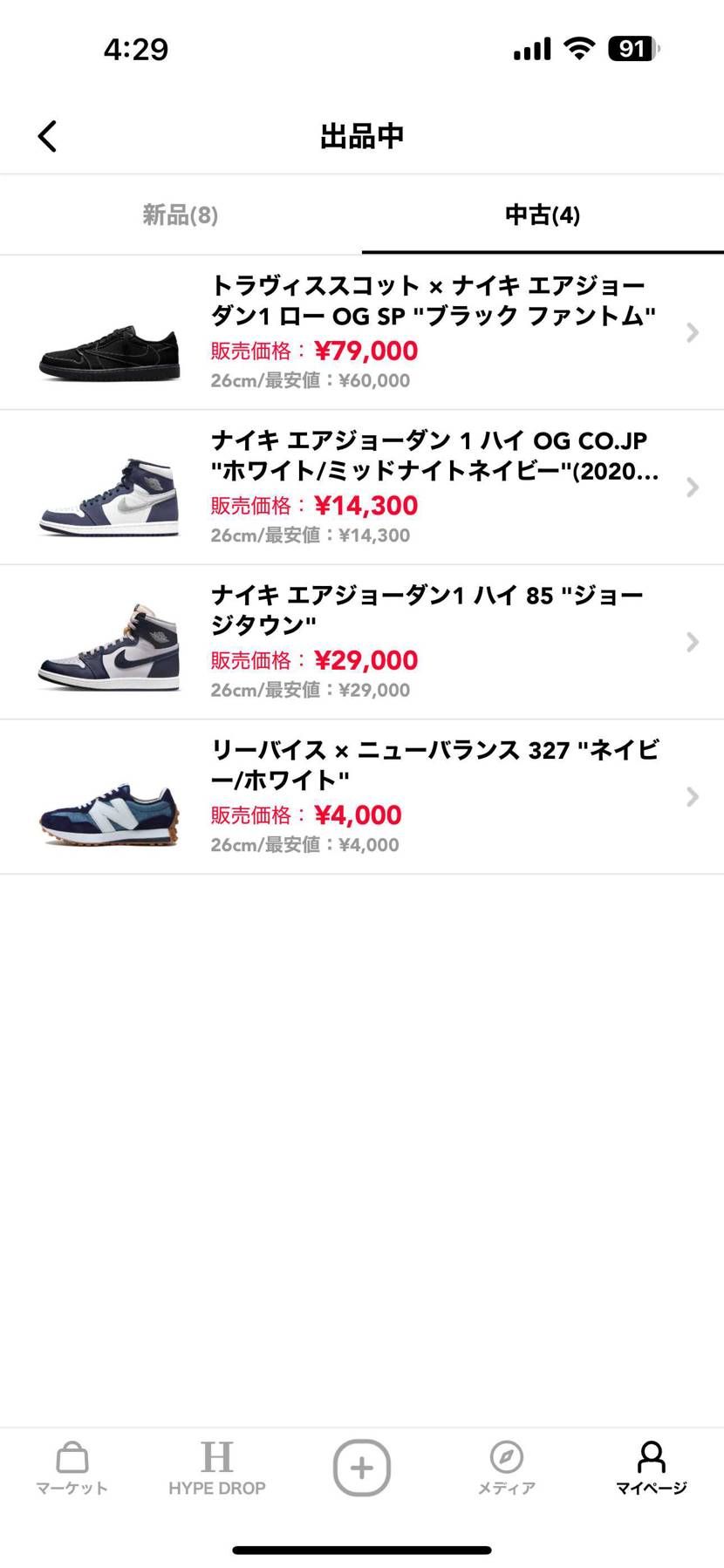Open details of the Travis Scott listing chevron
724x1568 pixels.
(x=692, y=332)
